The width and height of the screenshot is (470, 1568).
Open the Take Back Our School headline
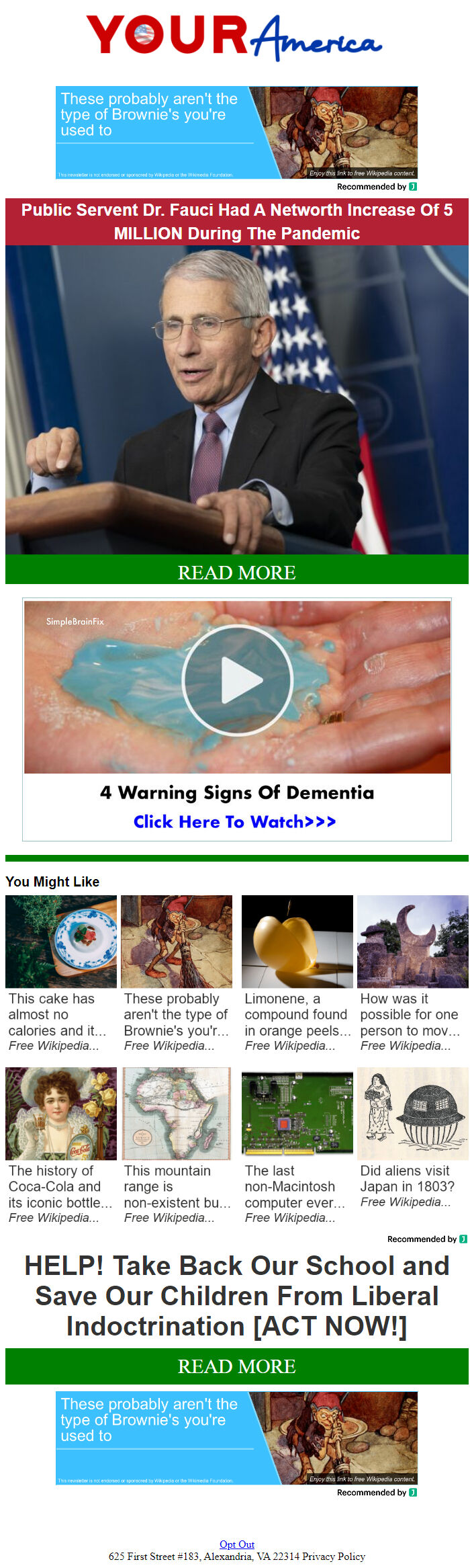236,1295
